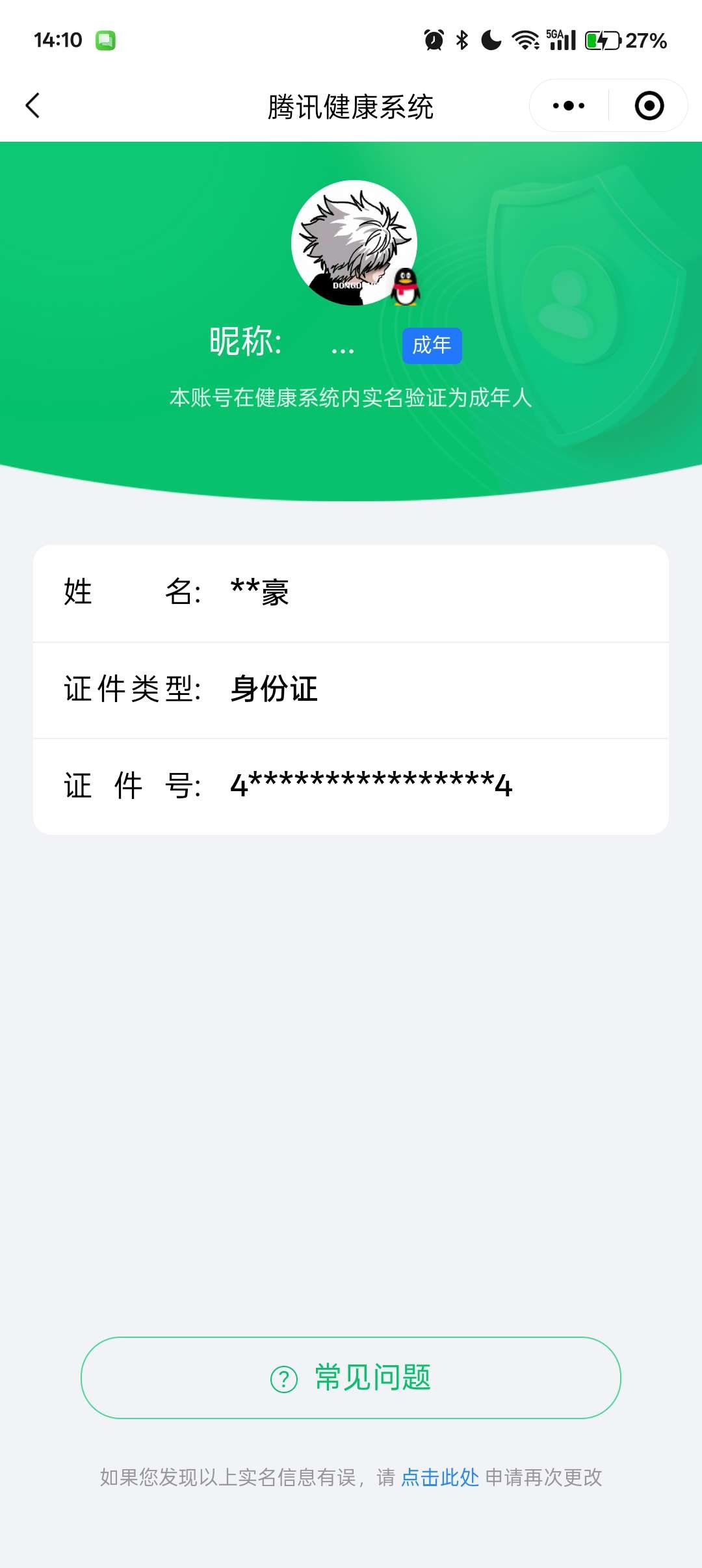Viewport: 702px width, 1568px height.
Task: Go back using the top-left arrow
Action: 32,105
